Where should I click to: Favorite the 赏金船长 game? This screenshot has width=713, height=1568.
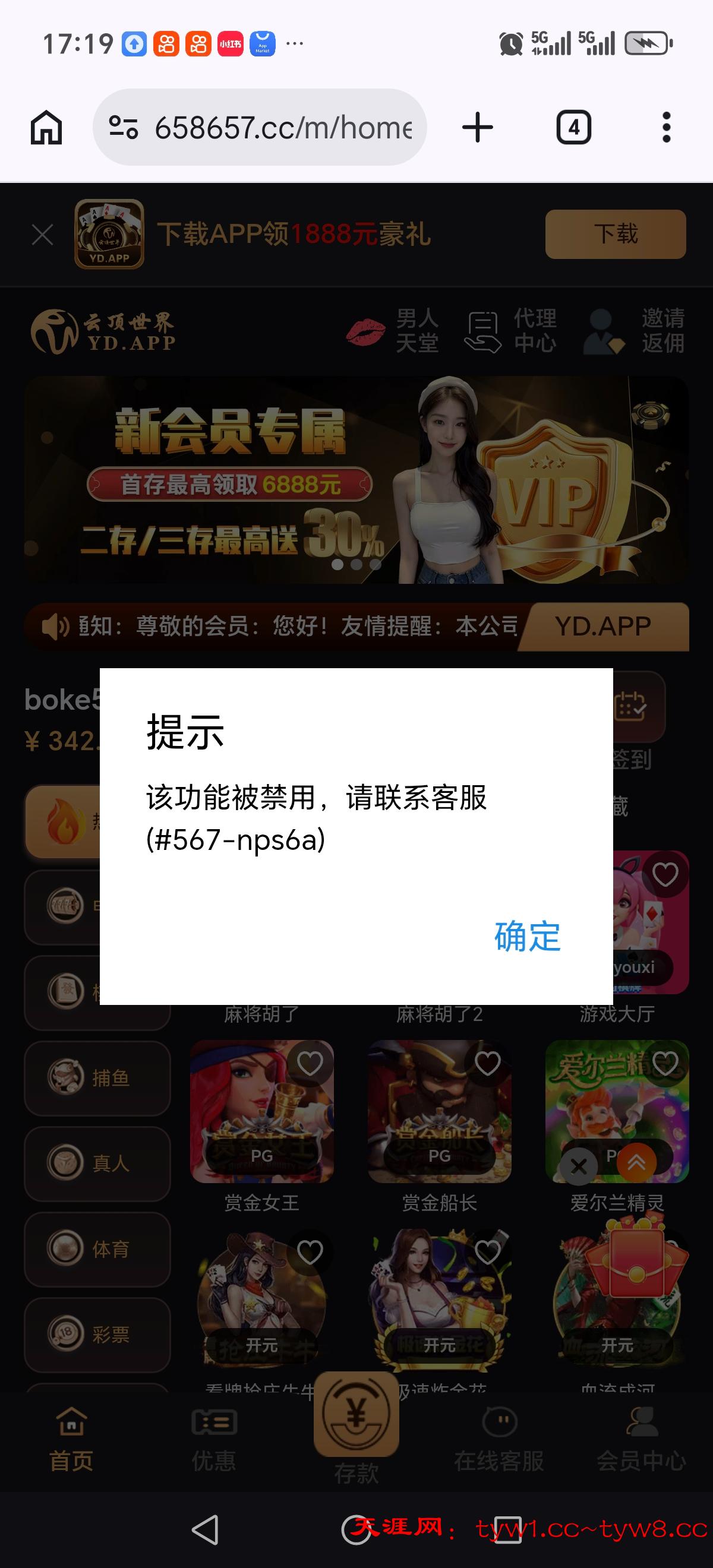(x=487, y=1064)
